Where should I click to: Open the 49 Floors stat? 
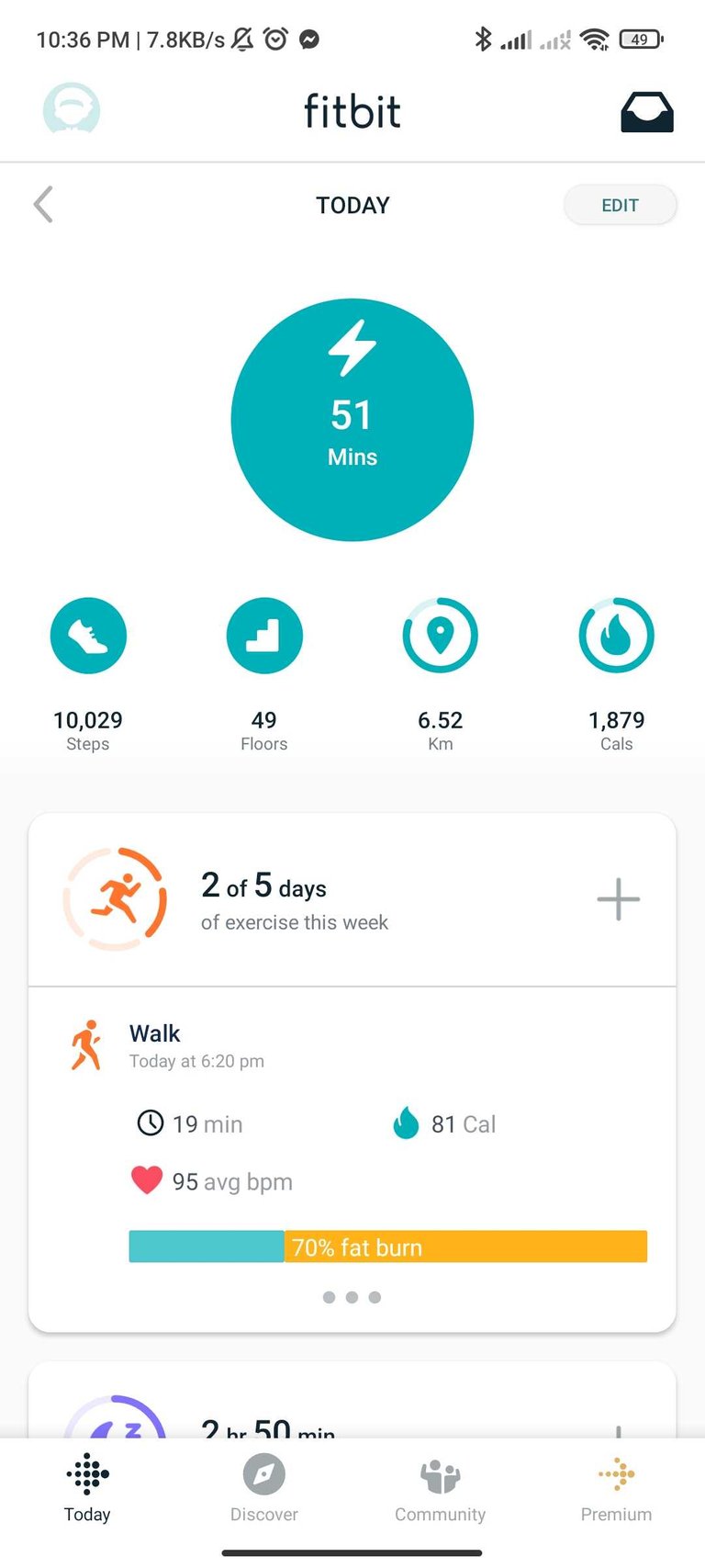[264, 675]
